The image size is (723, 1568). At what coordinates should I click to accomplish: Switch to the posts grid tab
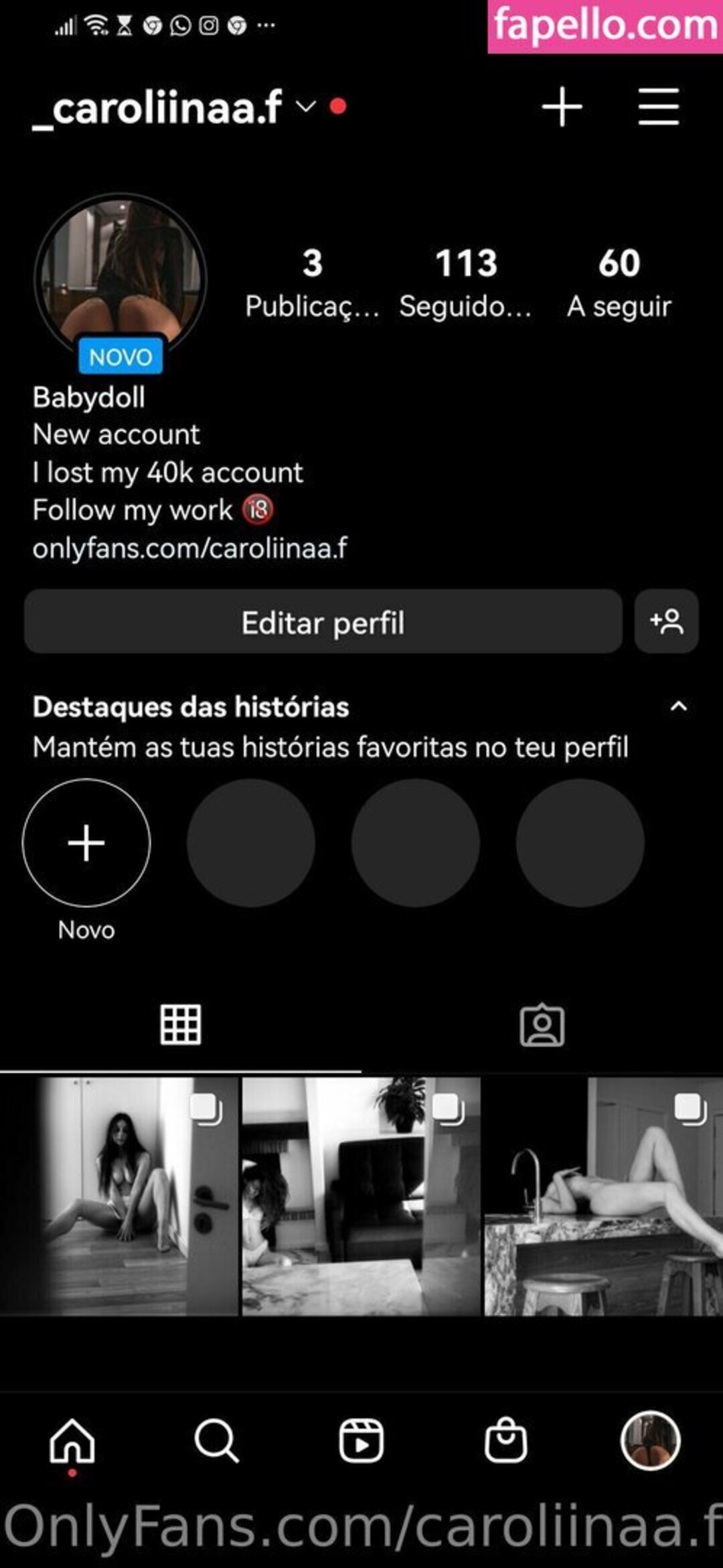click(181, 1024)
